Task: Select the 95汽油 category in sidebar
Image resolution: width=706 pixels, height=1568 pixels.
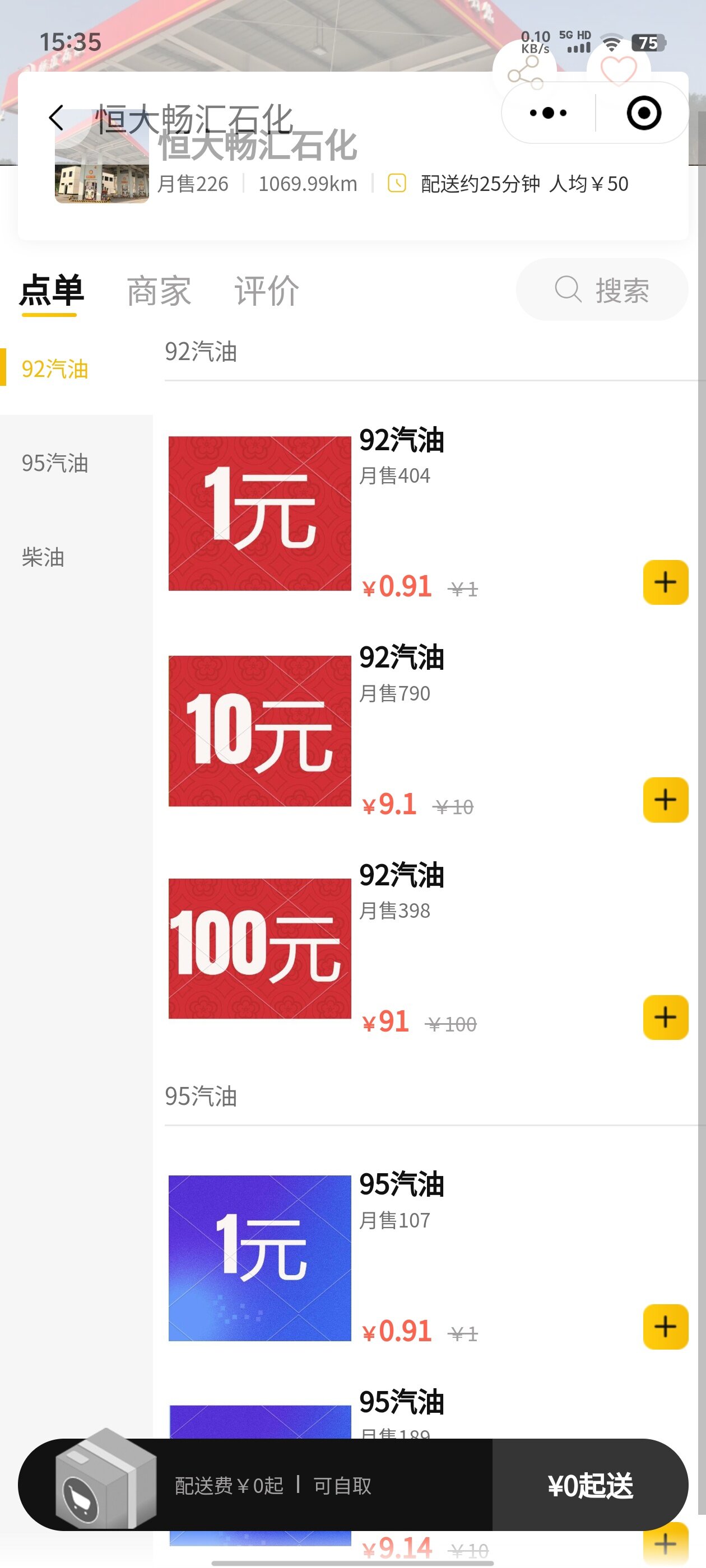Action: pyautogui.click(x=55, y=463)
